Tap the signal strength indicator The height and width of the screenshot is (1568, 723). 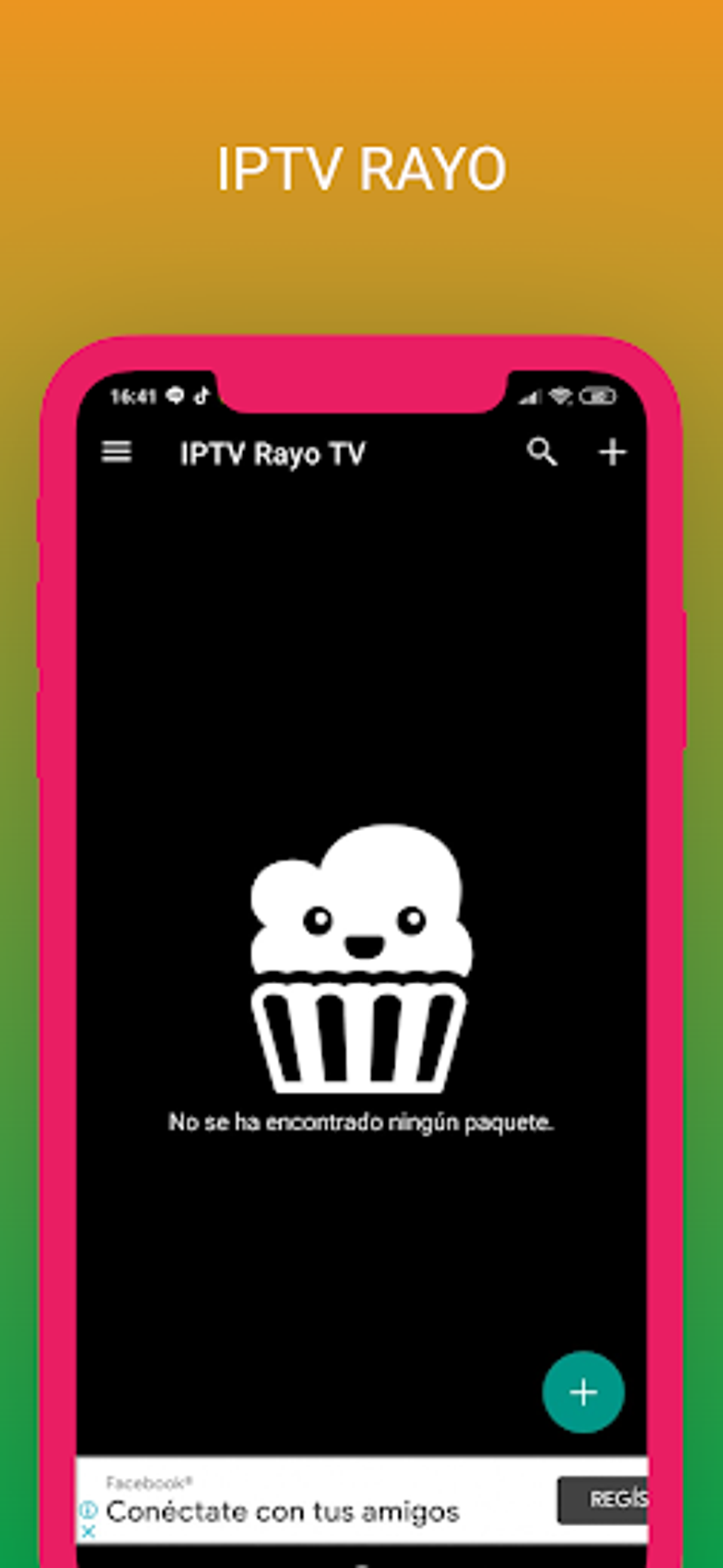click(529, 397)
